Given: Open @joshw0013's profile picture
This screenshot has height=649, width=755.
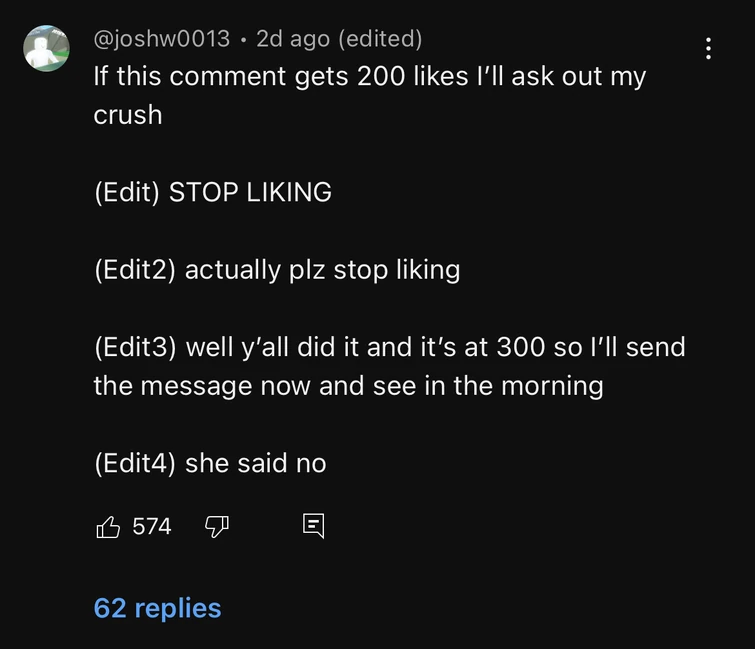Looking at the screenshot, I should click(x=47, y=48).
